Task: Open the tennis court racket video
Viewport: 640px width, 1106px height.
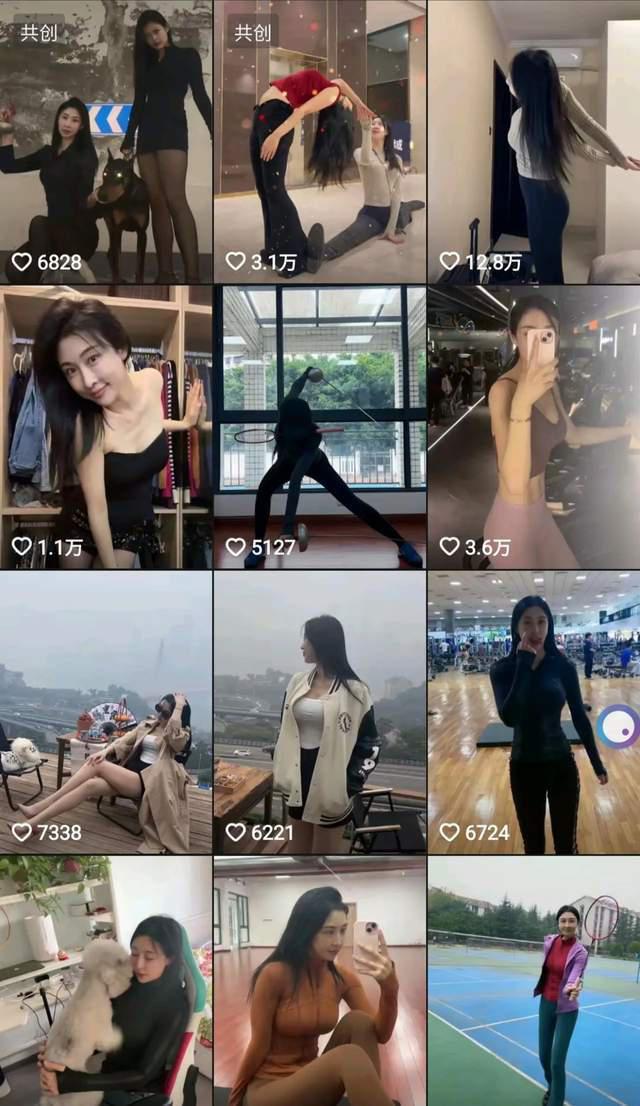Action: pos(534,980)
